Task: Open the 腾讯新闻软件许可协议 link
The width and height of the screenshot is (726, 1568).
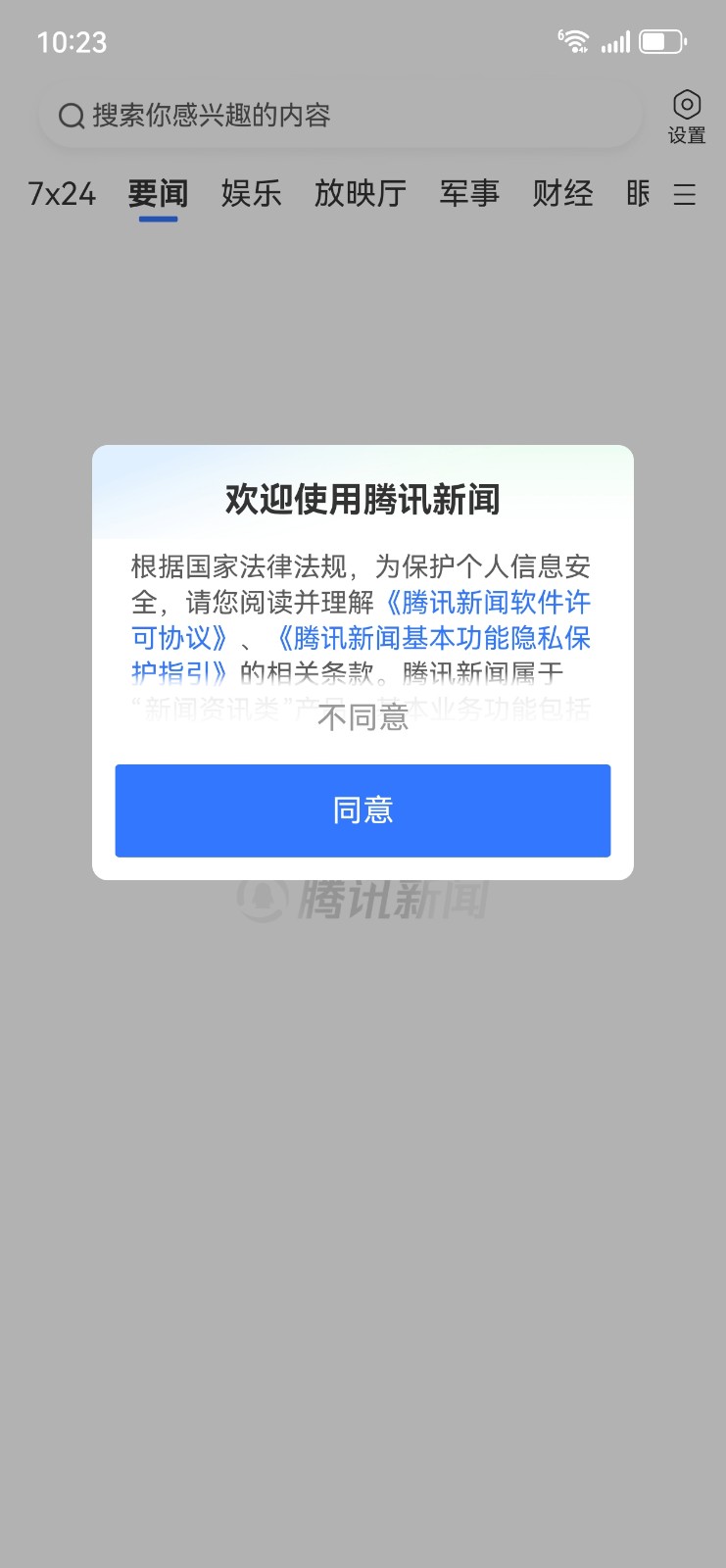Action: pyautogui.click(x=487, y=603)
